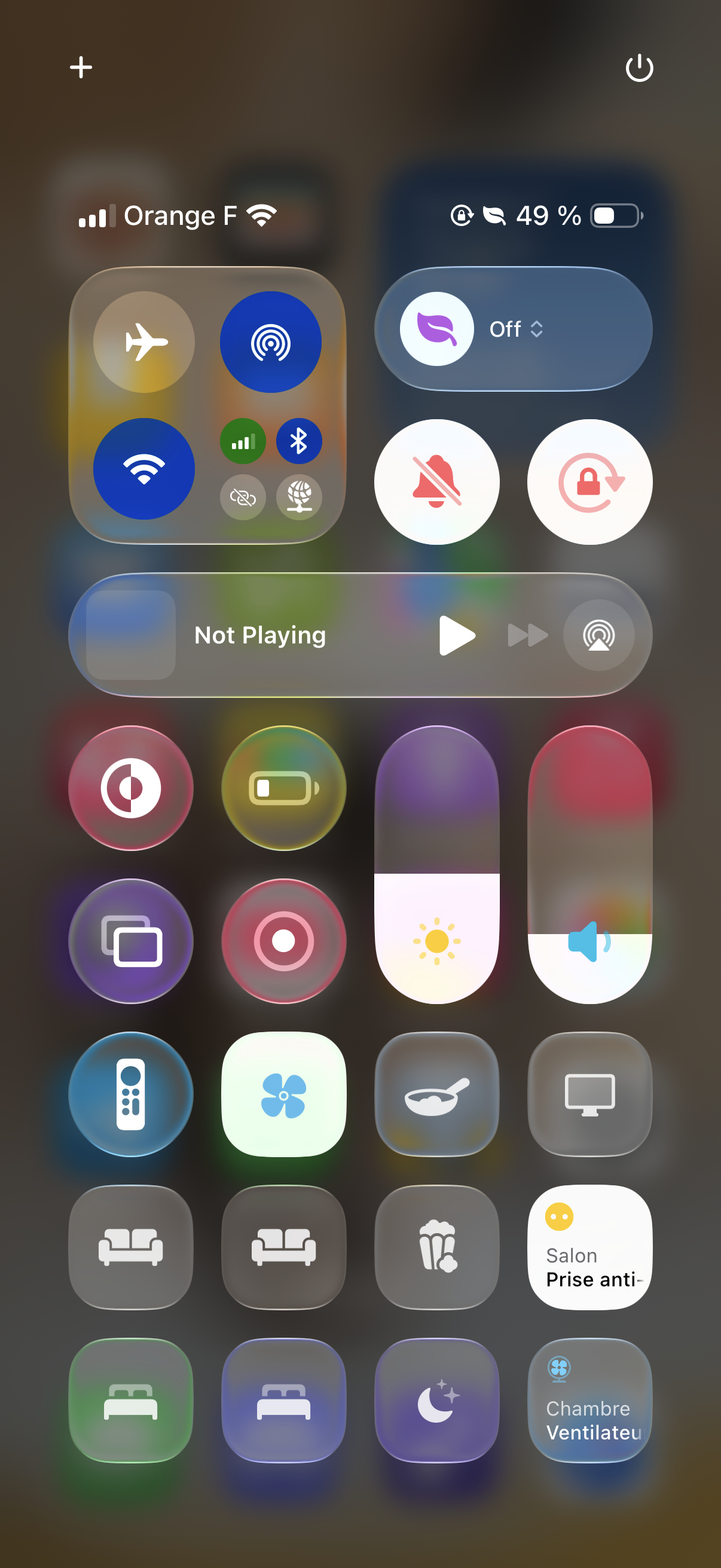Activate the popcorn home scene
Image resolution: width=721 pixels, height=1568 pixels.
tap(437, 1248)
